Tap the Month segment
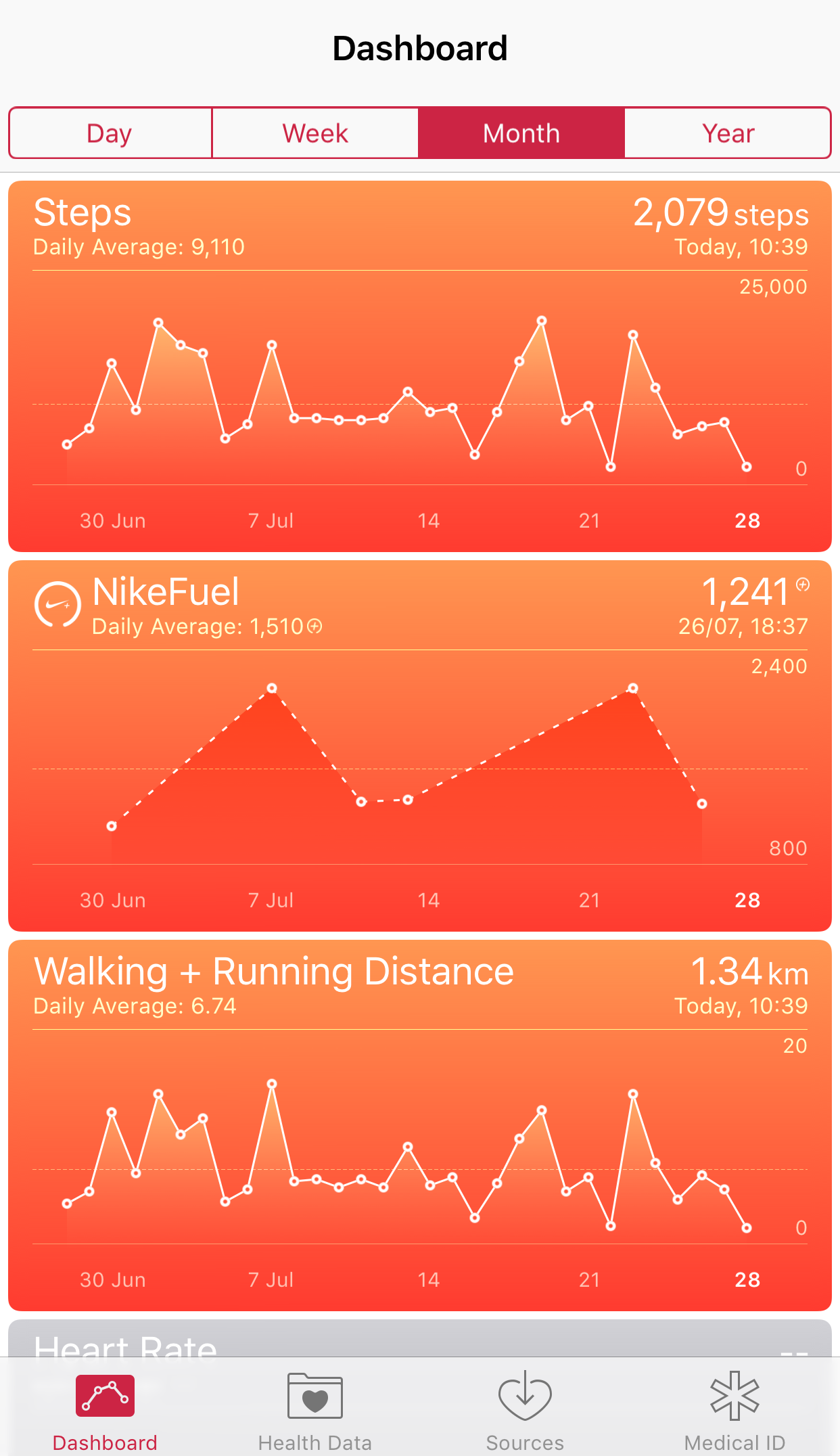 (521, 133)
